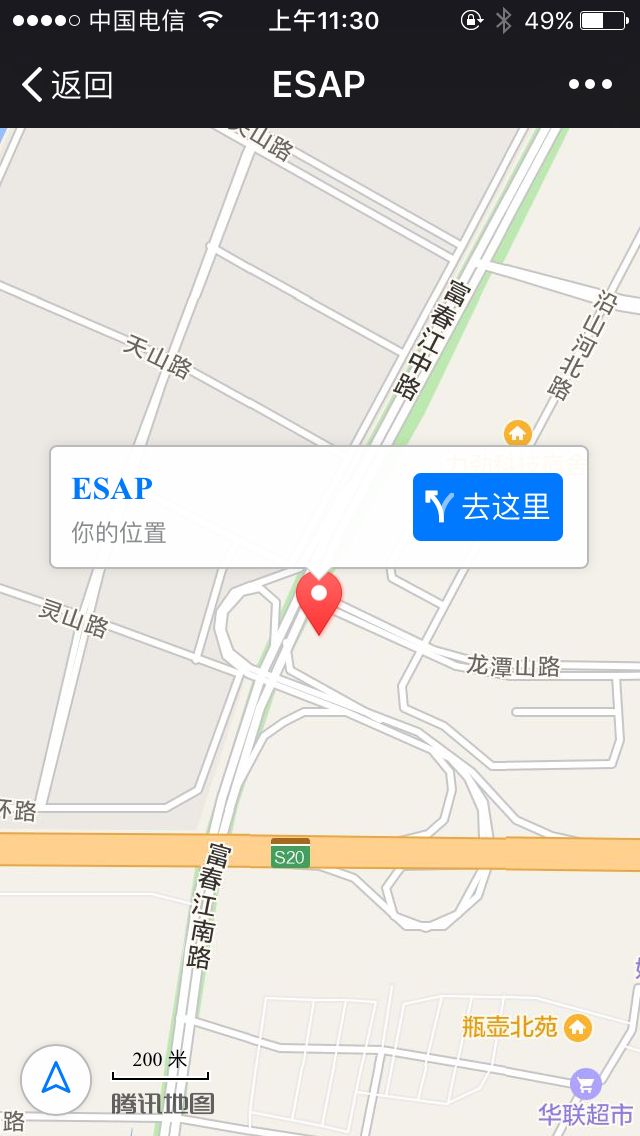The height and width of the screenshot is (1136, 640).
Task: Tap 去这里 to start navigation
Action: pyautogui.click(x=488, y=507)
